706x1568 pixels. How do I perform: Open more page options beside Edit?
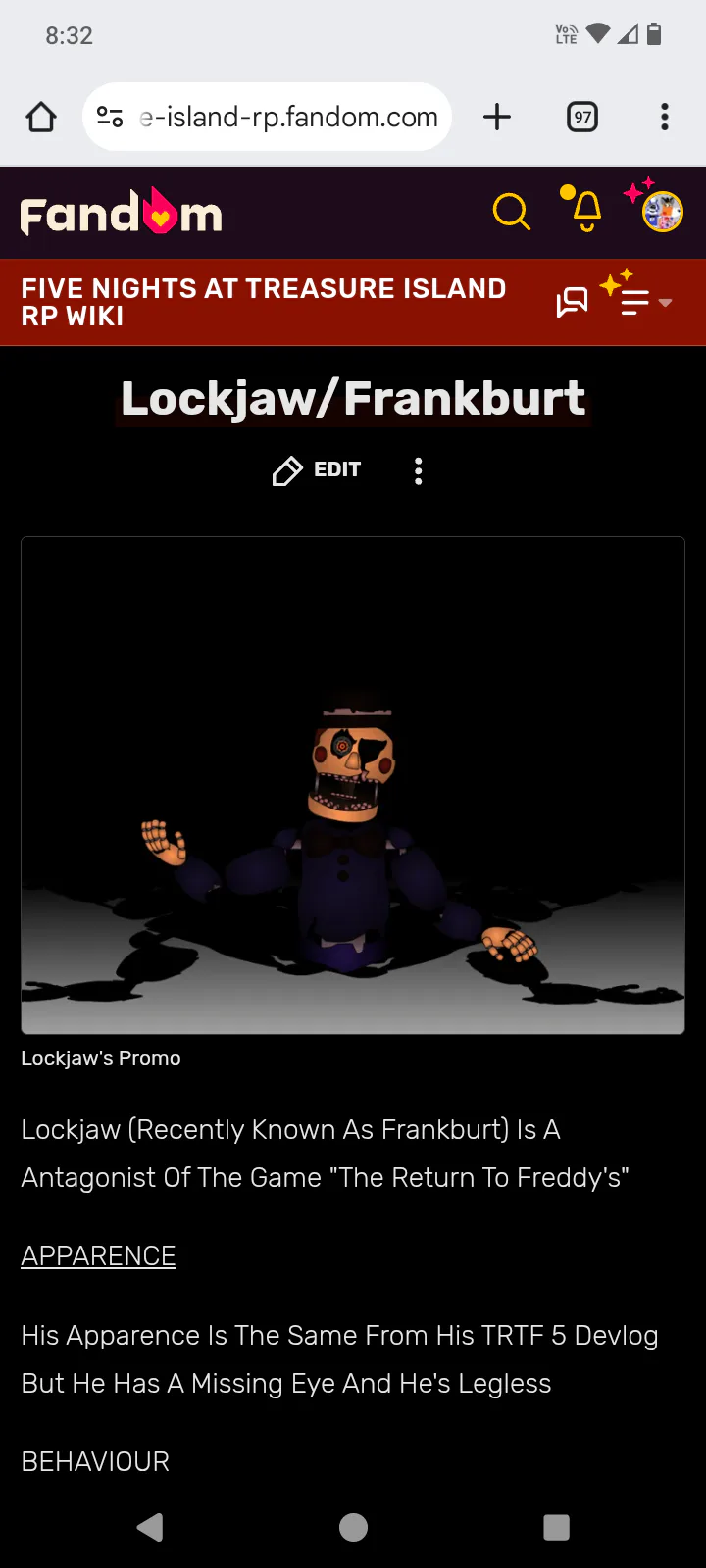(419, 471)
